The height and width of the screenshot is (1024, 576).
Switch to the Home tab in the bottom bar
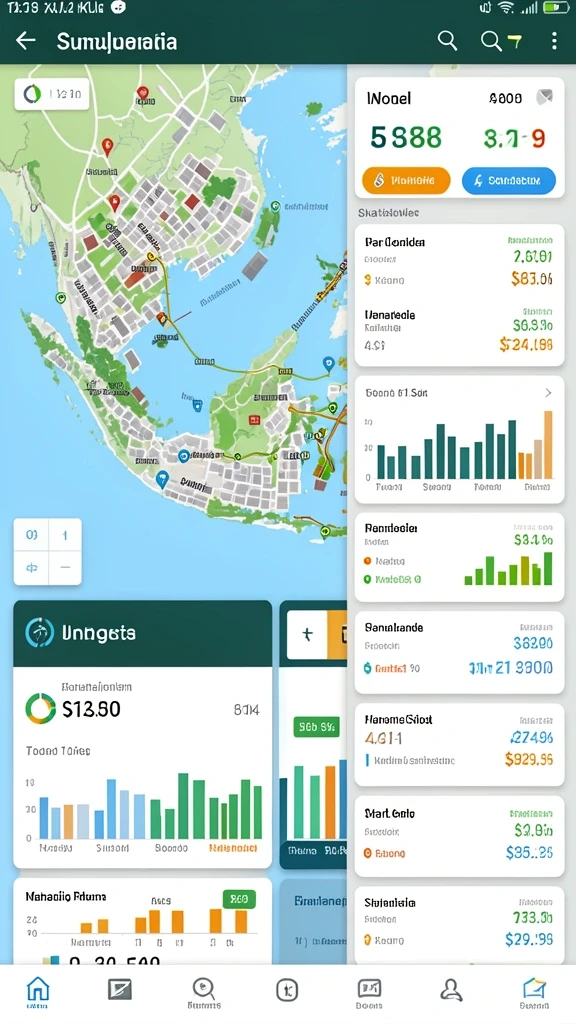(37, 993)
